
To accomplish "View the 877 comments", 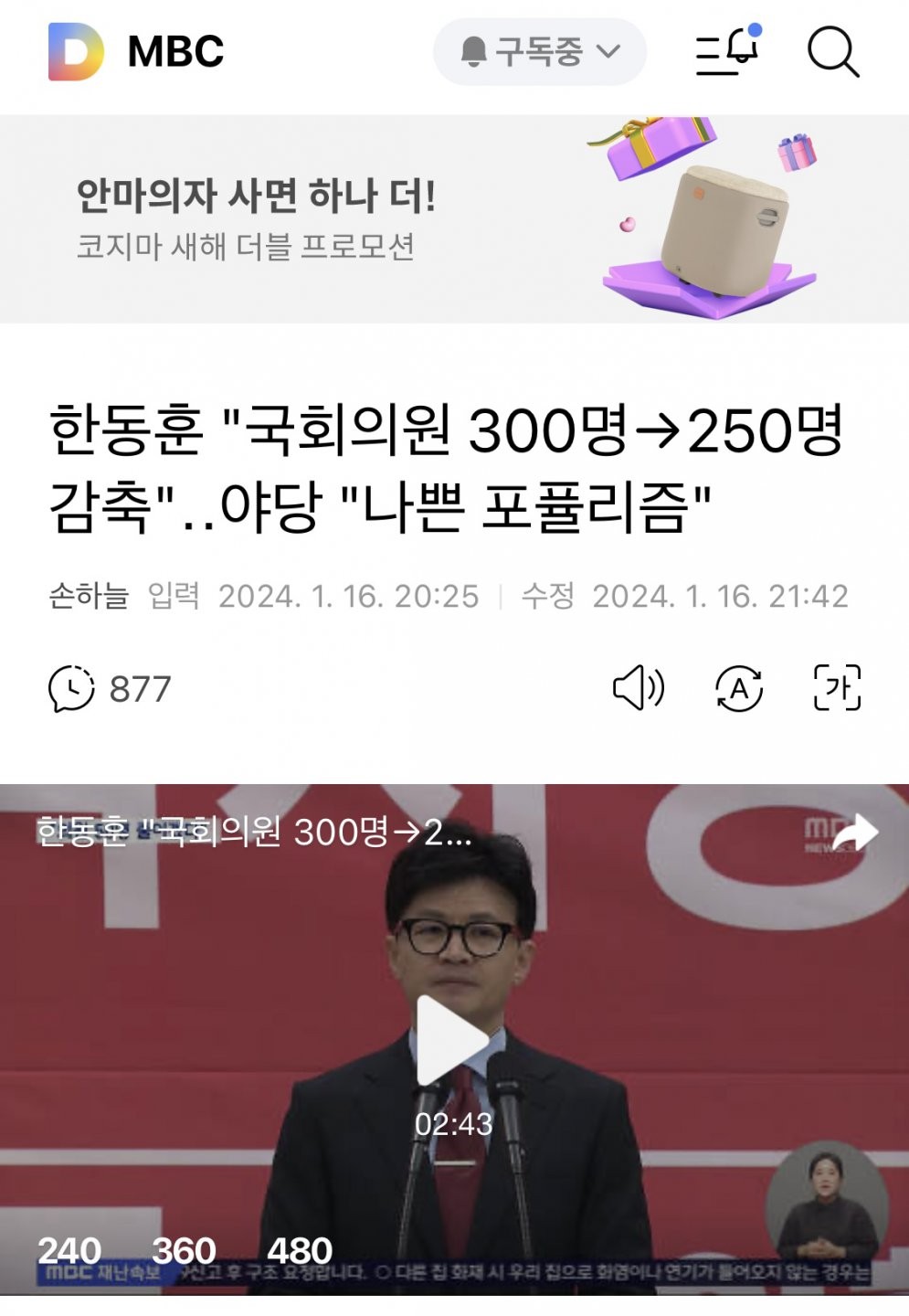I will point(110,688).
